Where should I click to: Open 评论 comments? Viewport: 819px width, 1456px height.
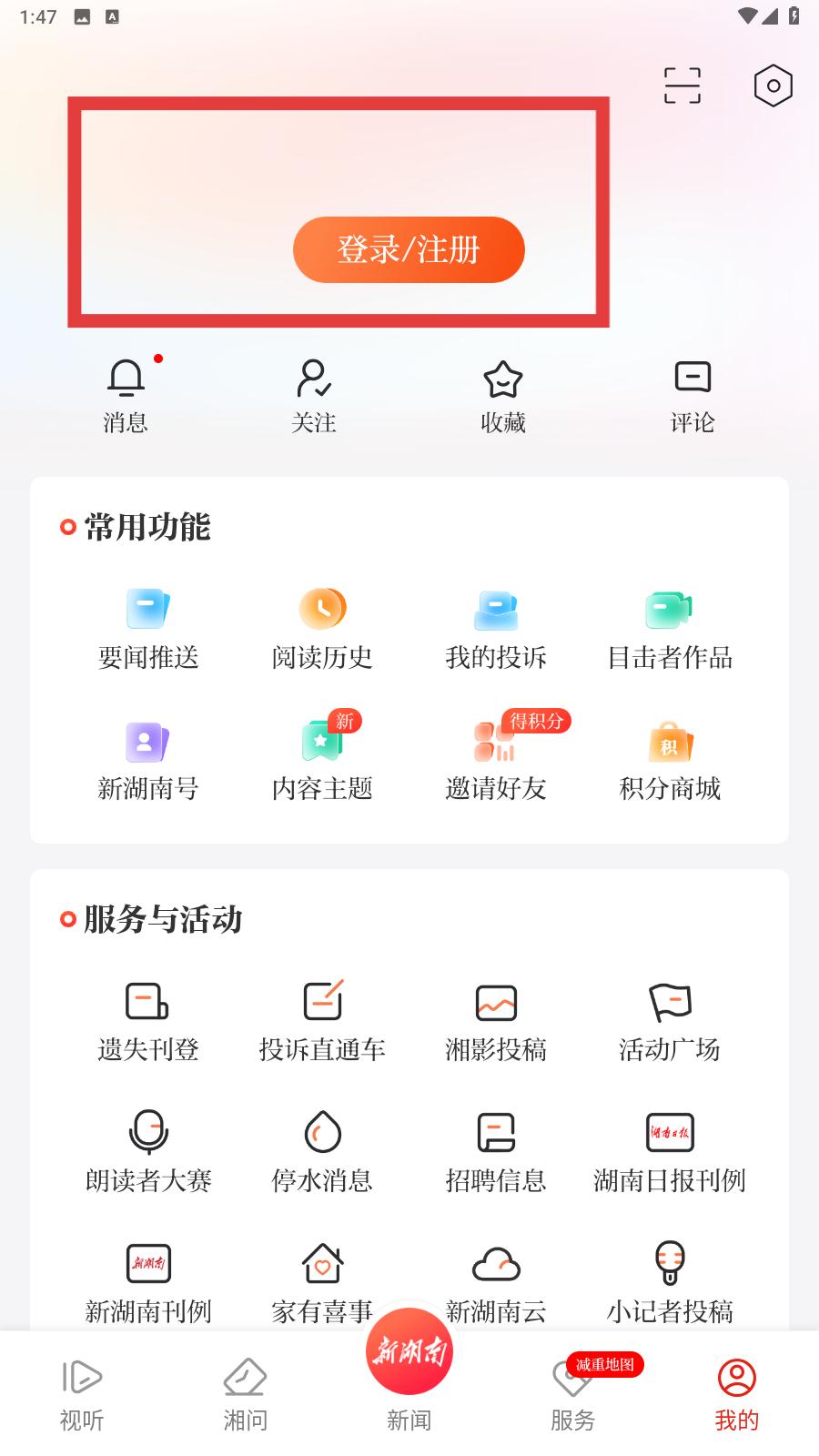click(x=693, y=397)
